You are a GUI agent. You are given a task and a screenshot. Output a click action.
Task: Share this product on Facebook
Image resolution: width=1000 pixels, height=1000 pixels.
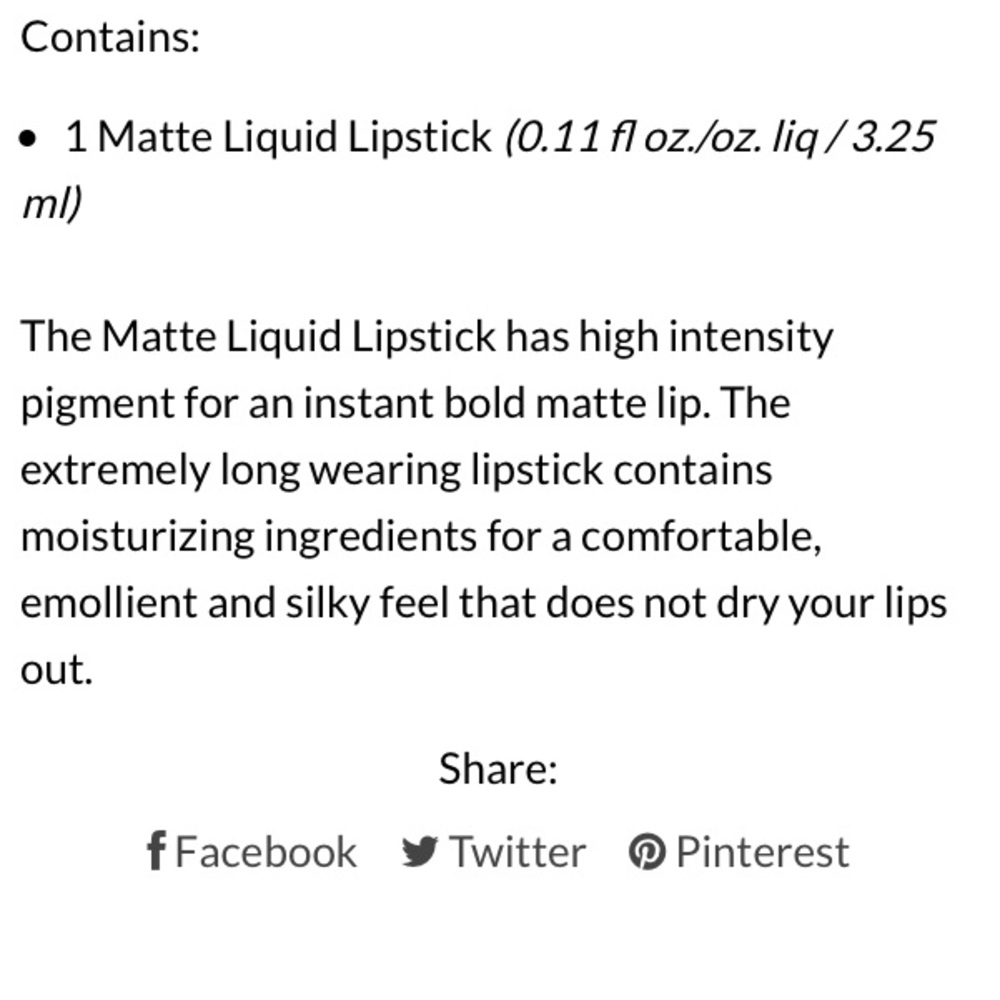252,852
